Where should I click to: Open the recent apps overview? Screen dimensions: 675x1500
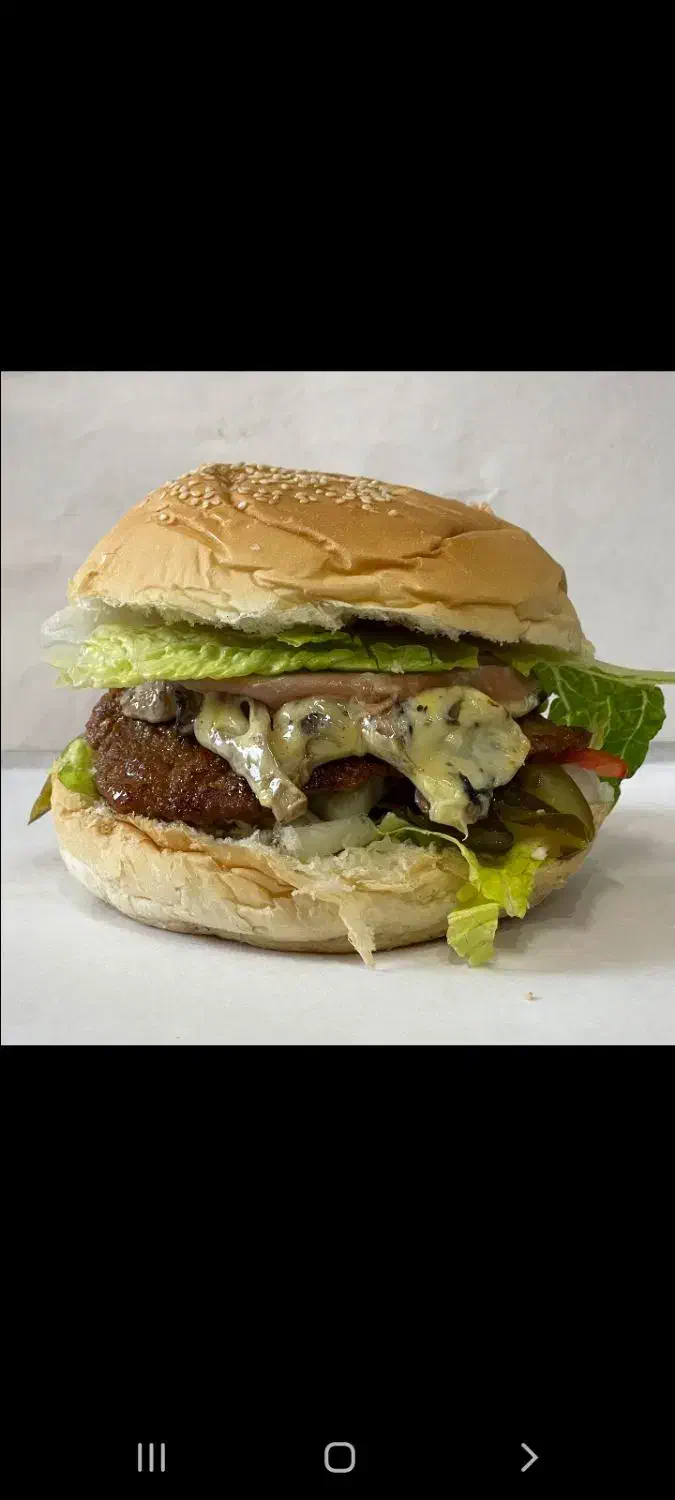(151, 1457)
